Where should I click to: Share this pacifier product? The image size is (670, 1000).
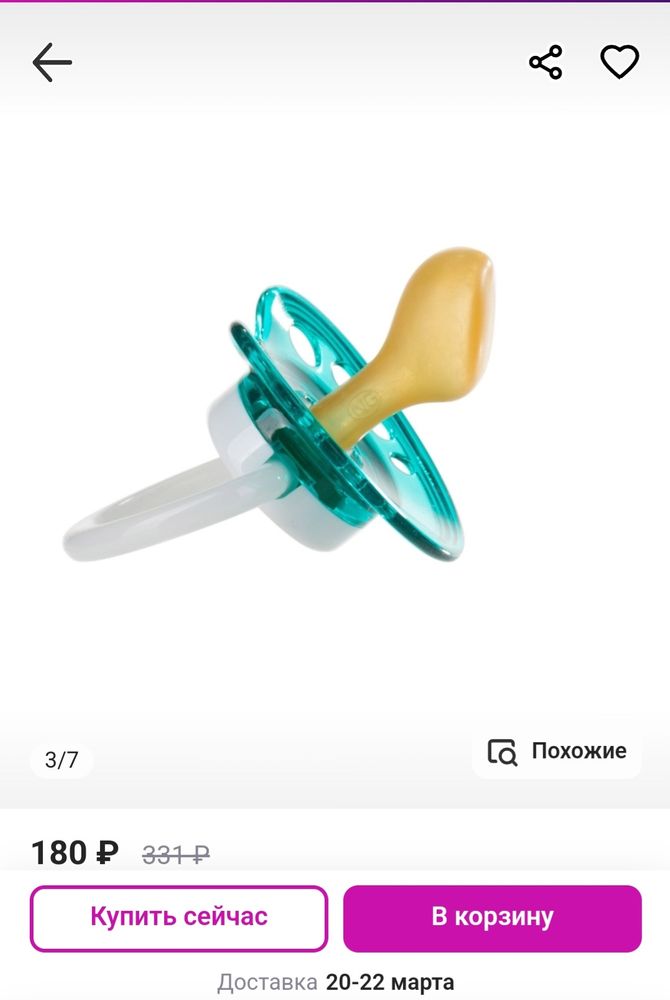[x=545, y=63]
